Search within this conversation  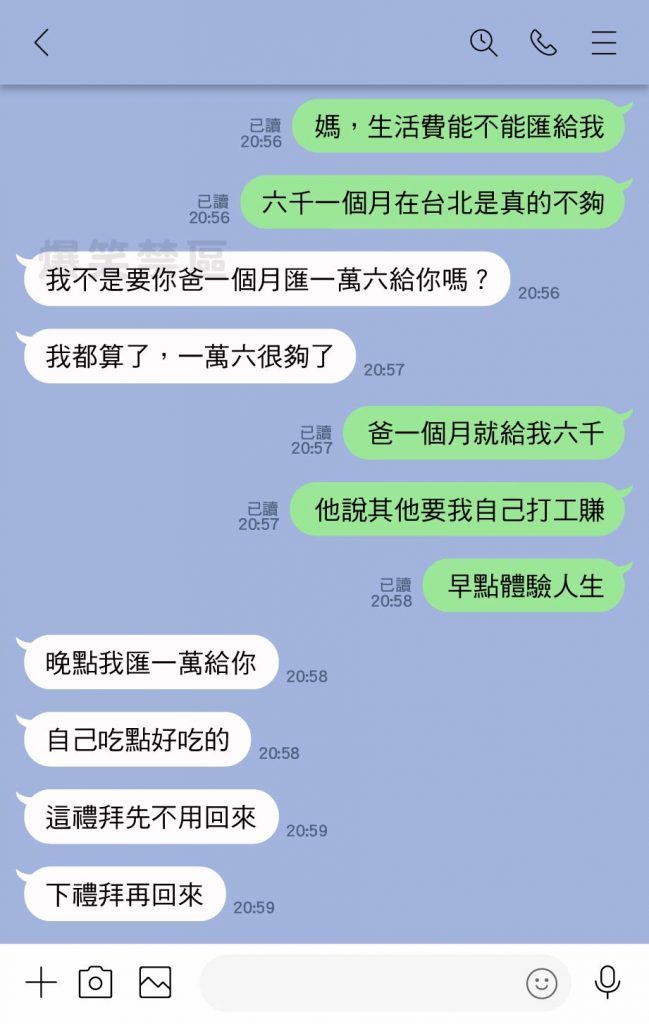(x=484, y=43)
